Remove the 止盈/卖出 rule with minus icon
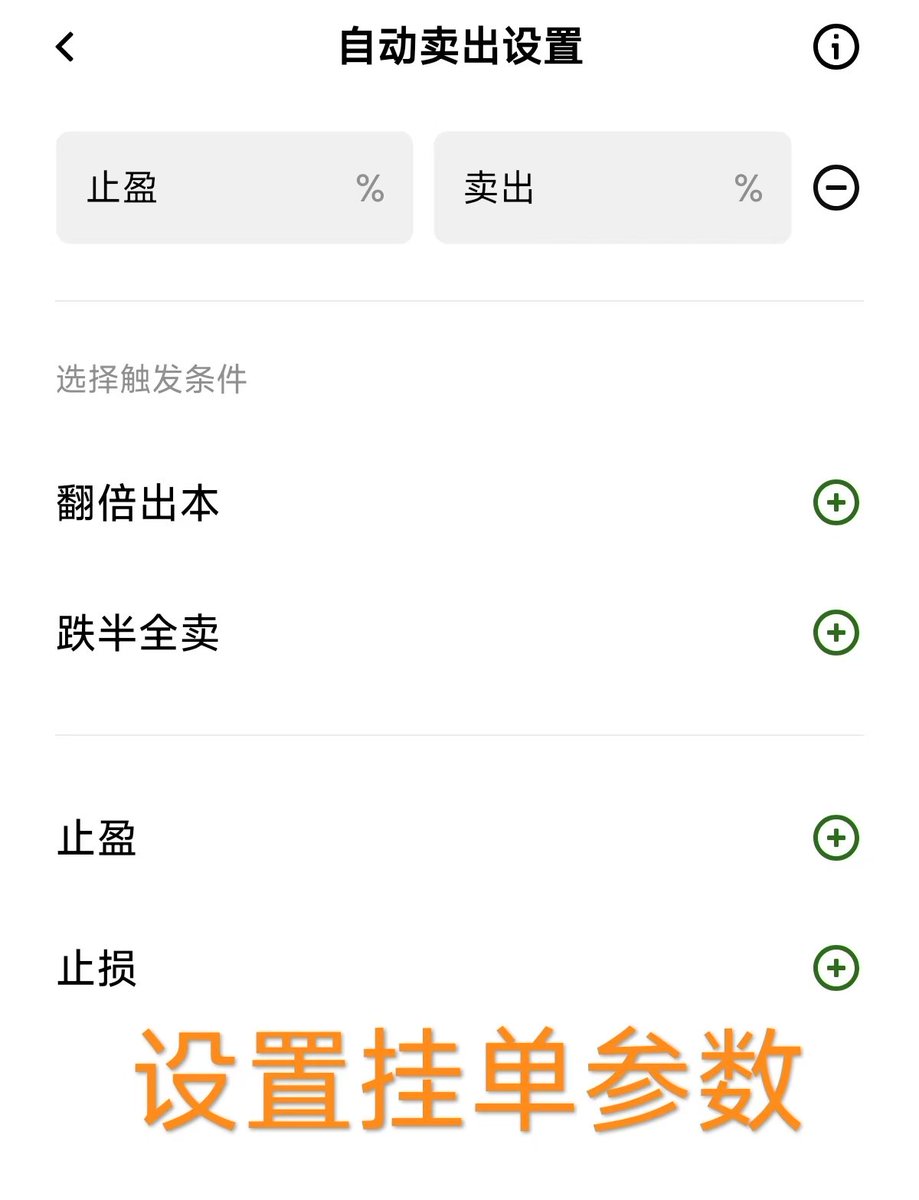Viewport: 919px width, 1200px height. tap(836, 188)
